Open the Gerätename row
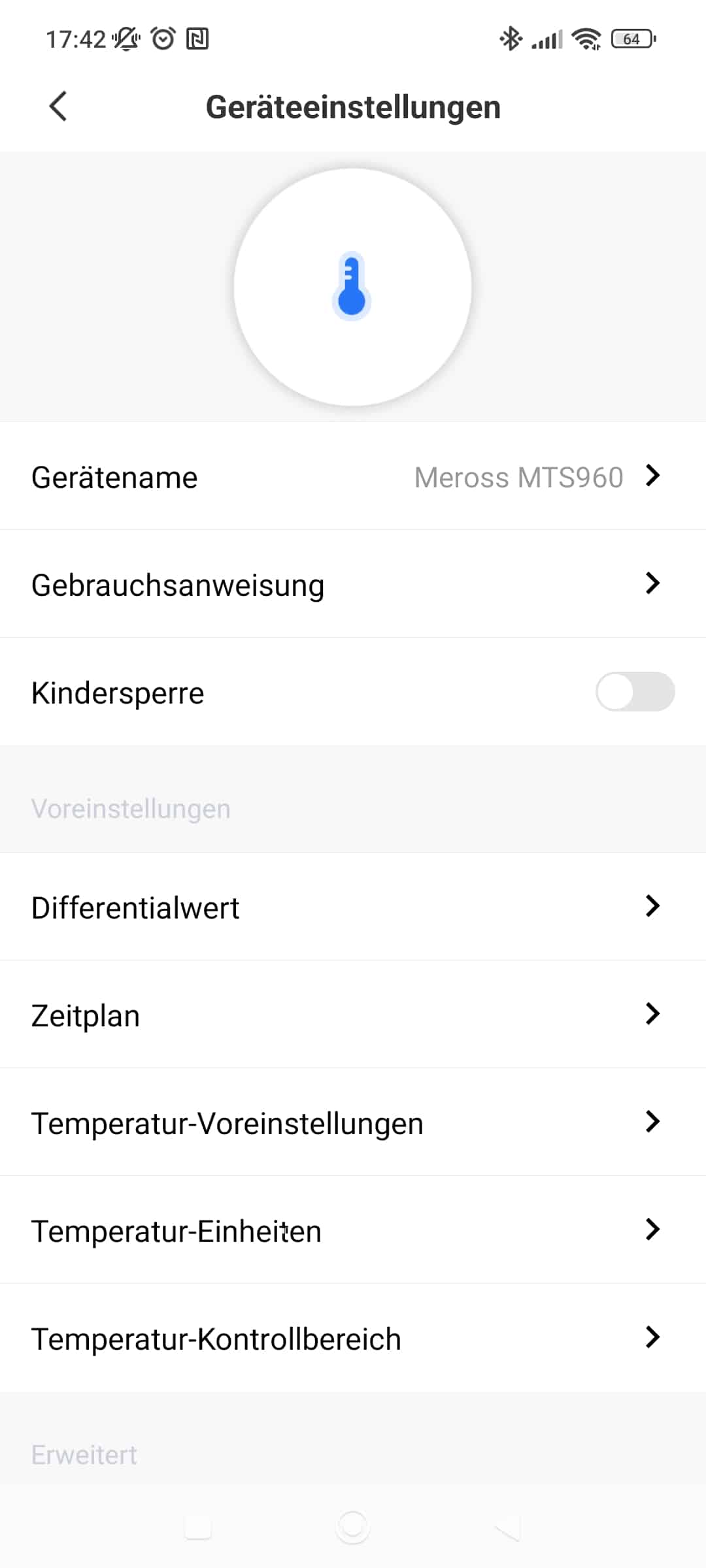Image resolution: width=706 pixels, height=1568 pixels. (353, 476)
